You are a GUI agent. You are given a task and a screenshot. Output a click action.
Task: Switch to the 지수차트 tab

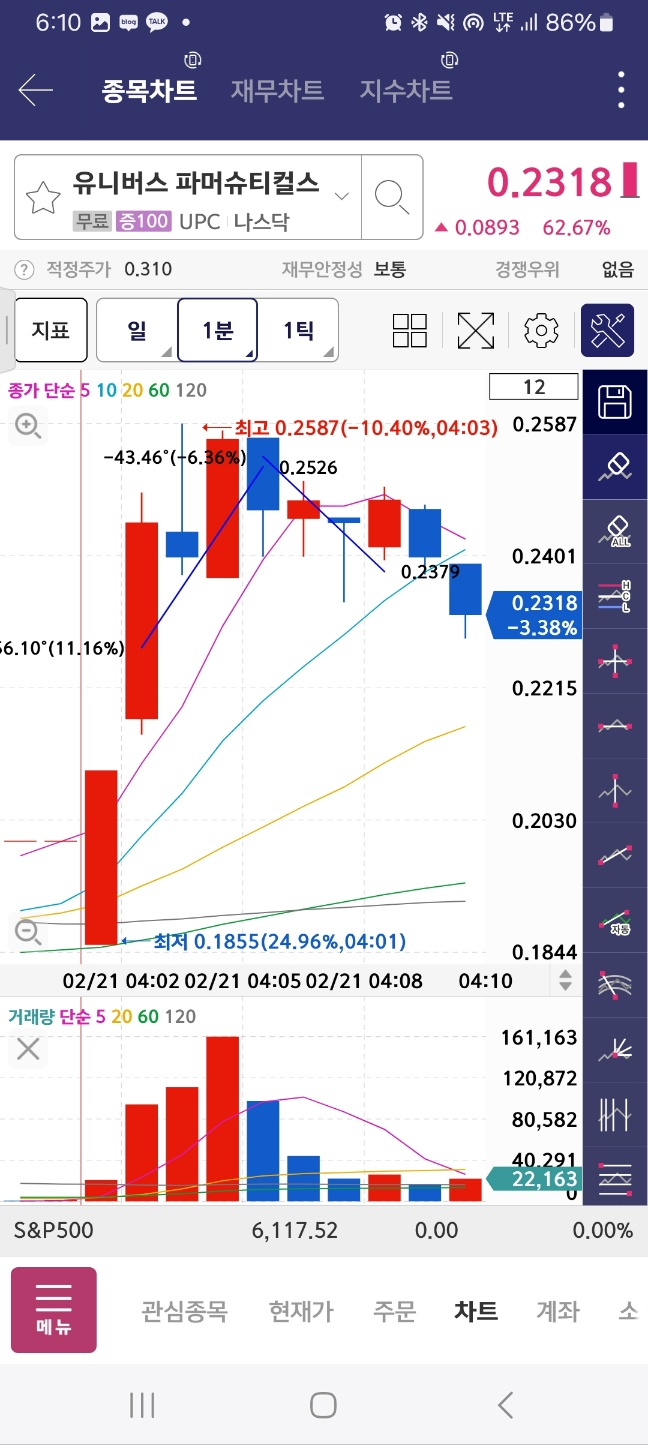click(x=406, y=91)
